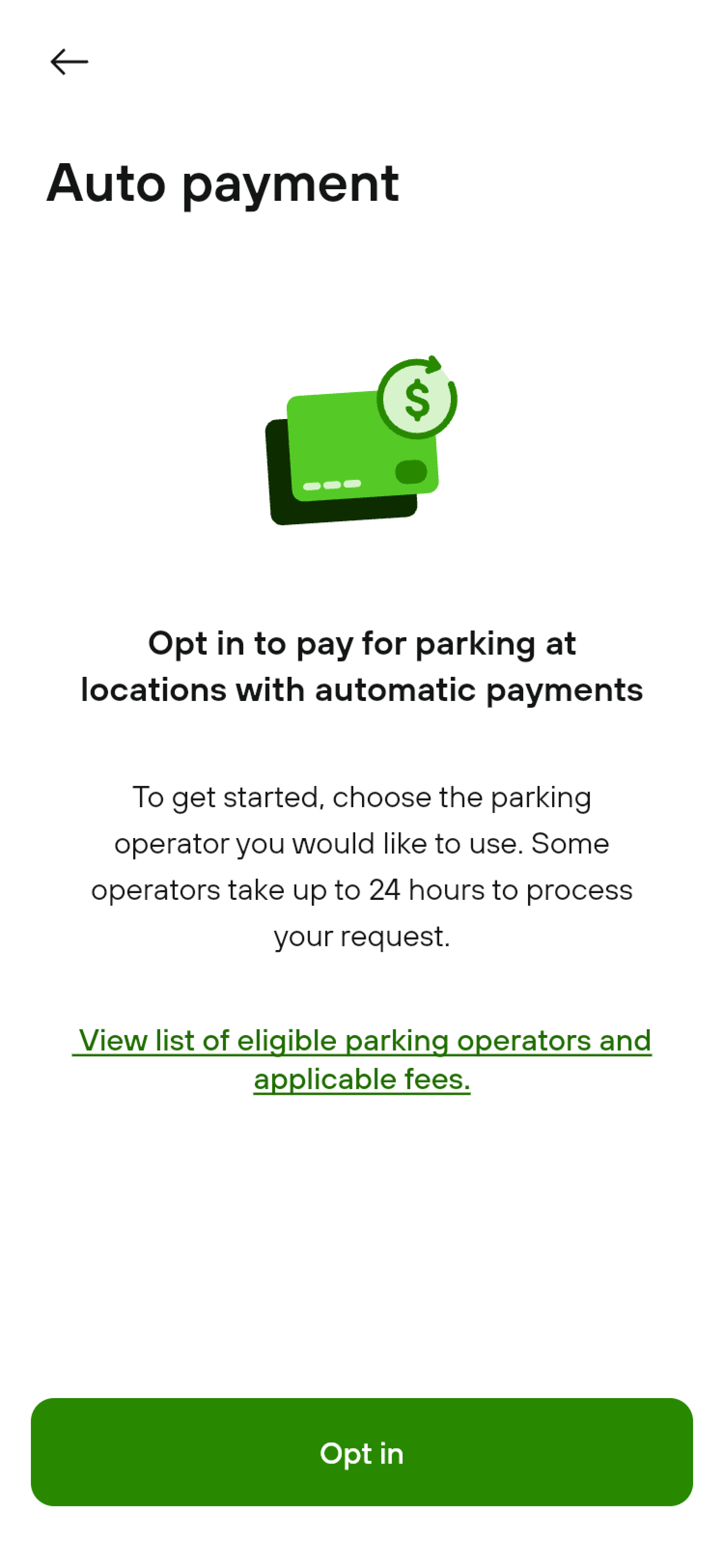Screen dimensions: 724x1568
Task: Go back using the arrow icon
Action: 69,62
